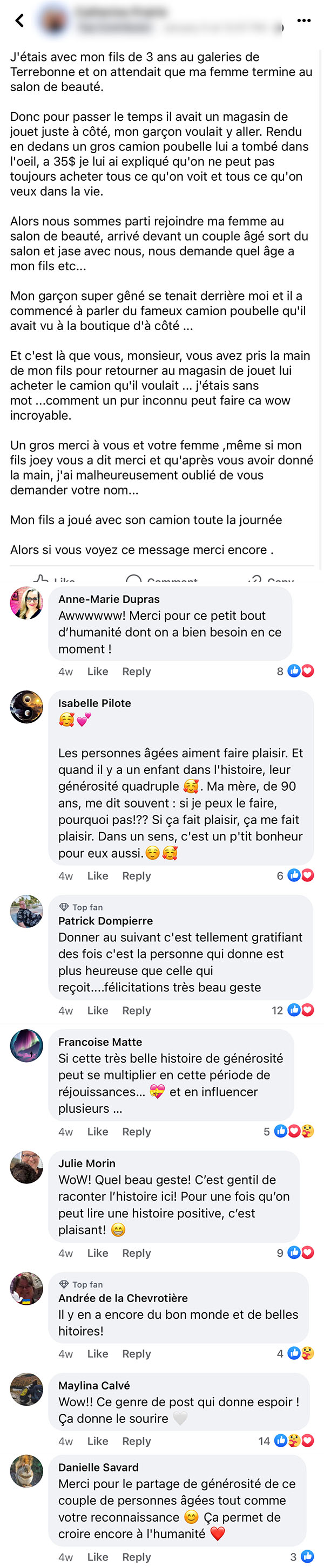
Task: Open Julie Morin's profile picture
Action: 27,1167
